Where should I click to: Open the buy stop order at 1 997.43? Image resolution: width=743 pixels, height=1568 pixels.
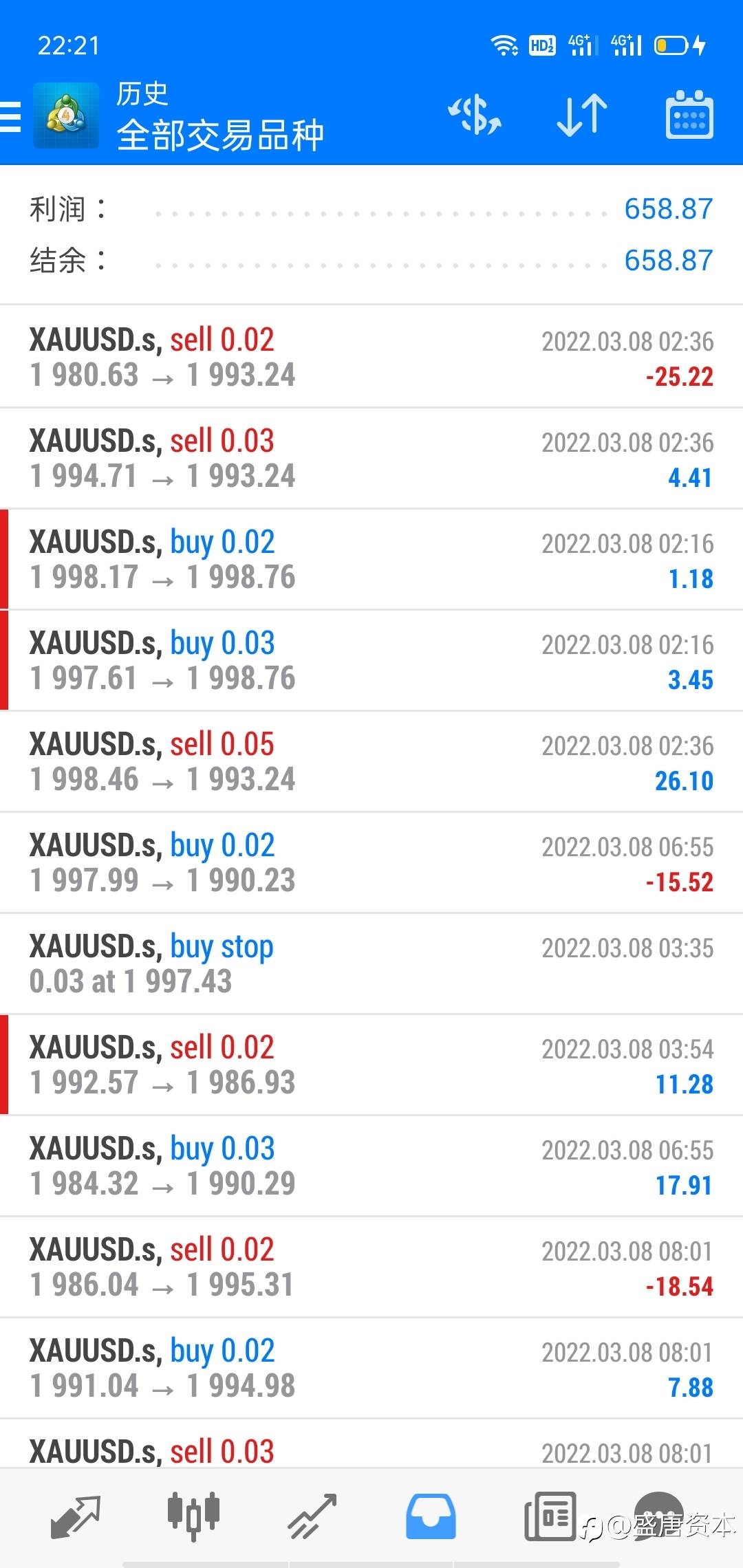371,963
